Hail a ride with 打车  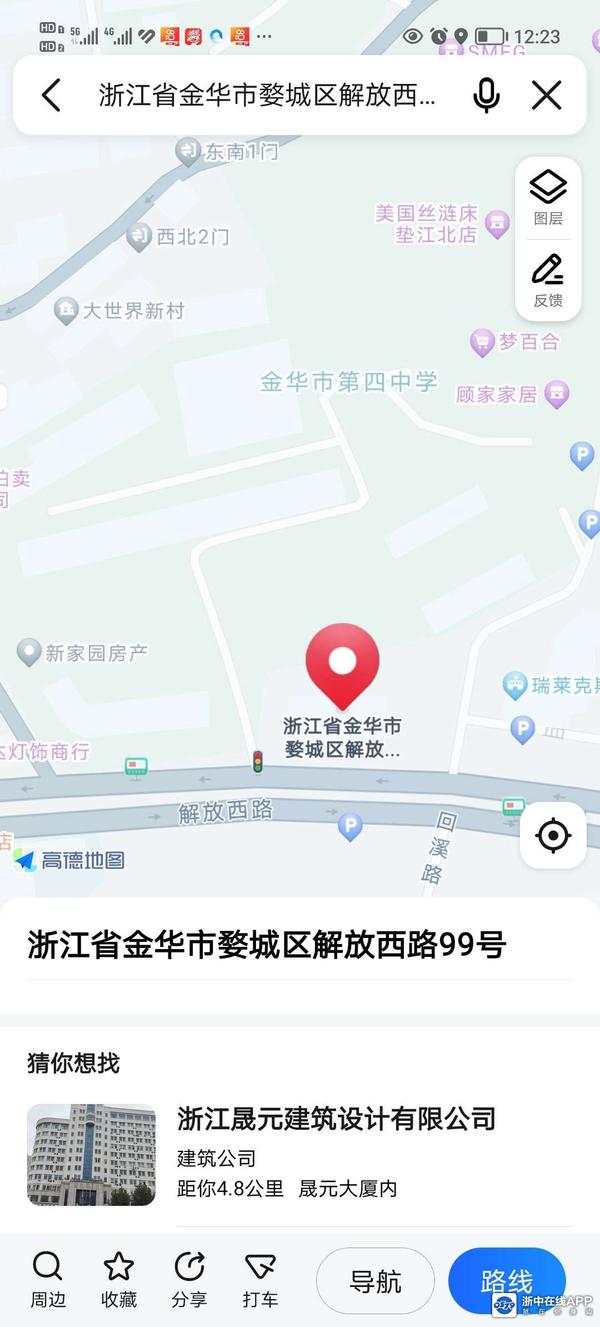click(260, 1279)
